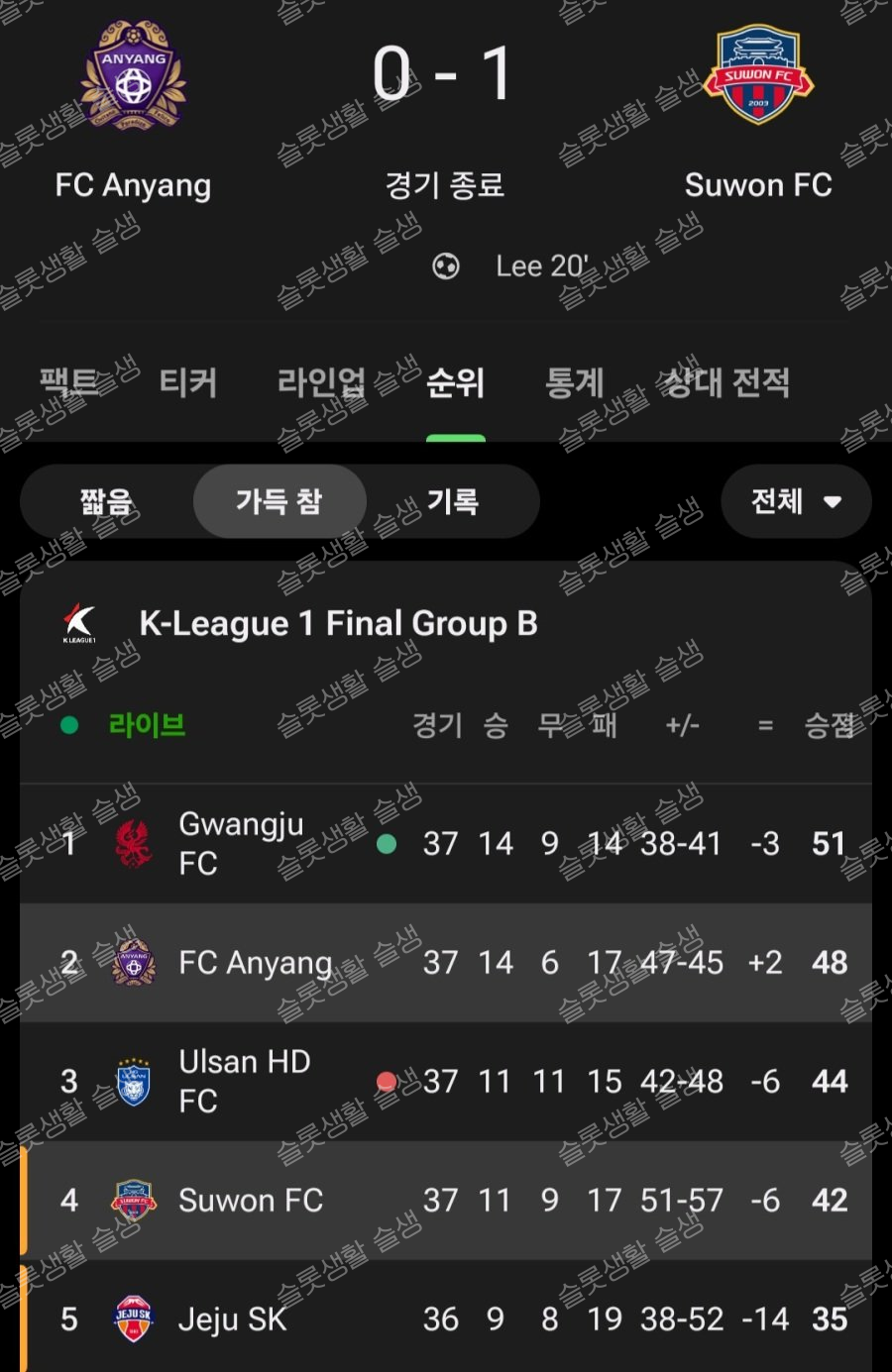Switch to the 팩트 tab
This screenshot has height=1372, width=892.
pyautogui.click(x=68, y=382)
